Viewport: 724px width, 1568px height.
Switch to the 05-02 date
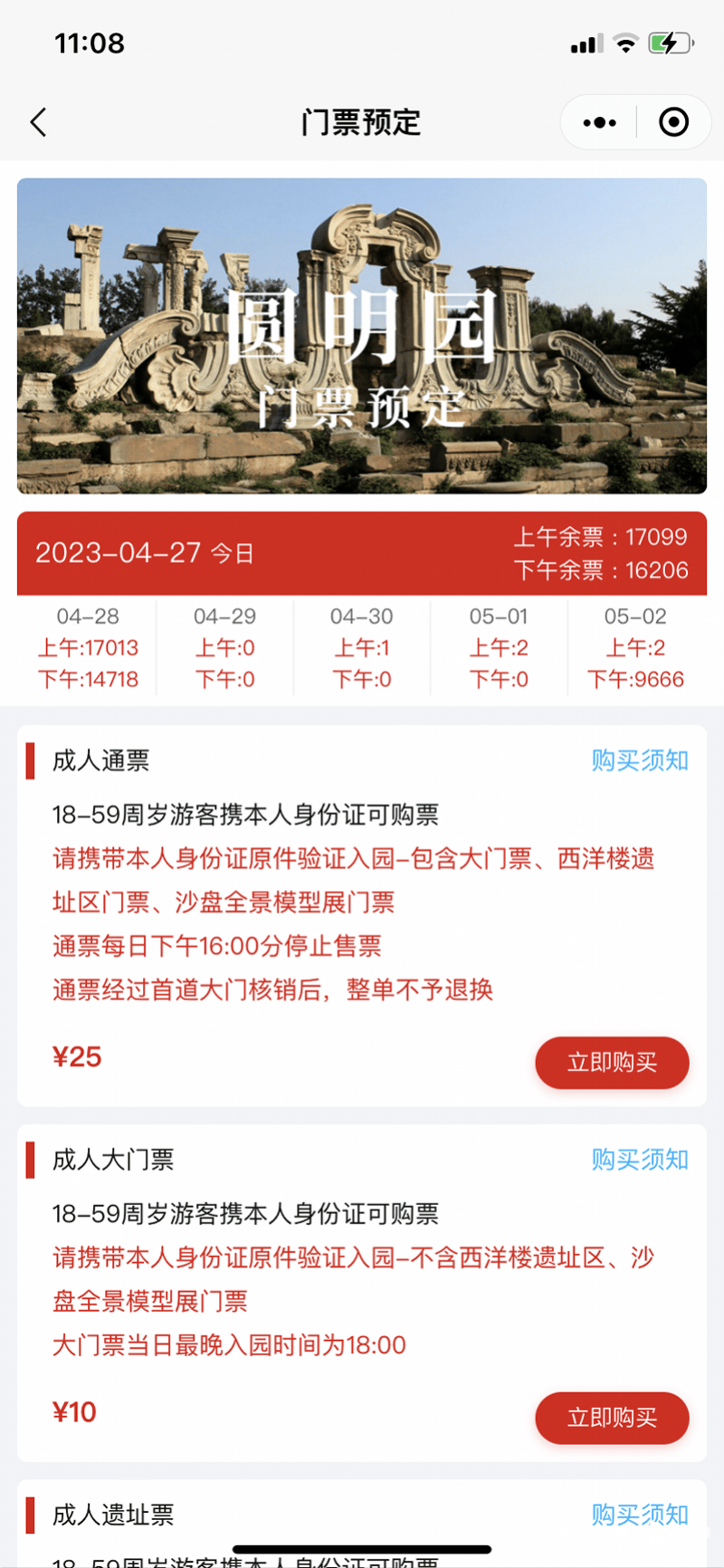point(635,647)
